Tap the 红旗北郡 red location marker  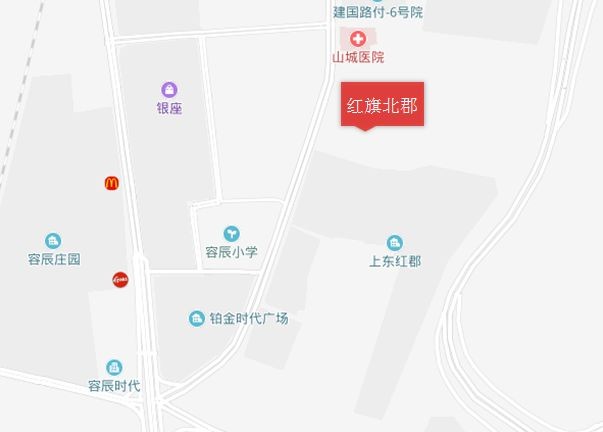382,106
